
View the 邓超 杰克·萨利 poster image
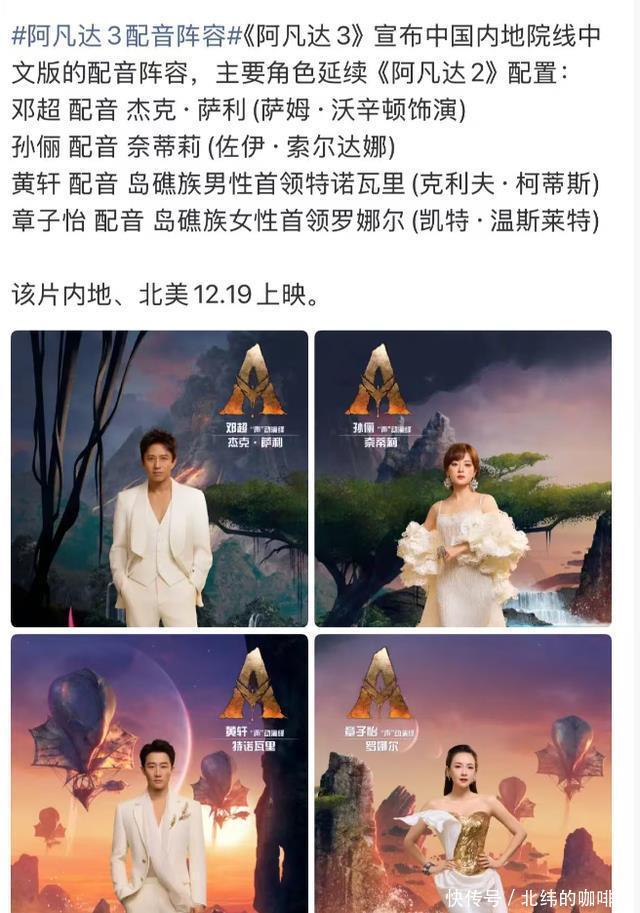pos(160,478)
